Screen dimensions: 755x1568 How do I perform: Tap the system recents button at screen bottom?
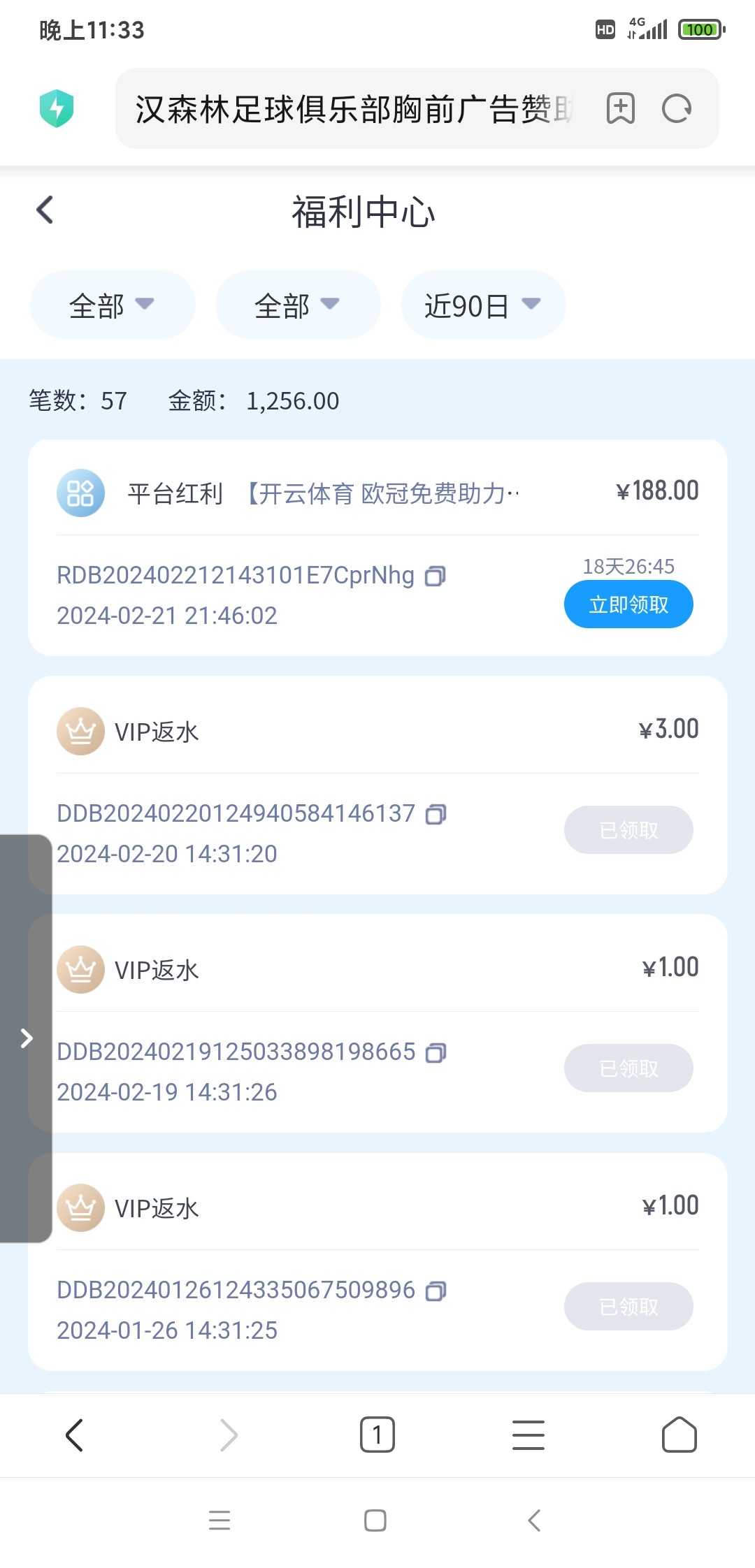(x=220, y=1521)
